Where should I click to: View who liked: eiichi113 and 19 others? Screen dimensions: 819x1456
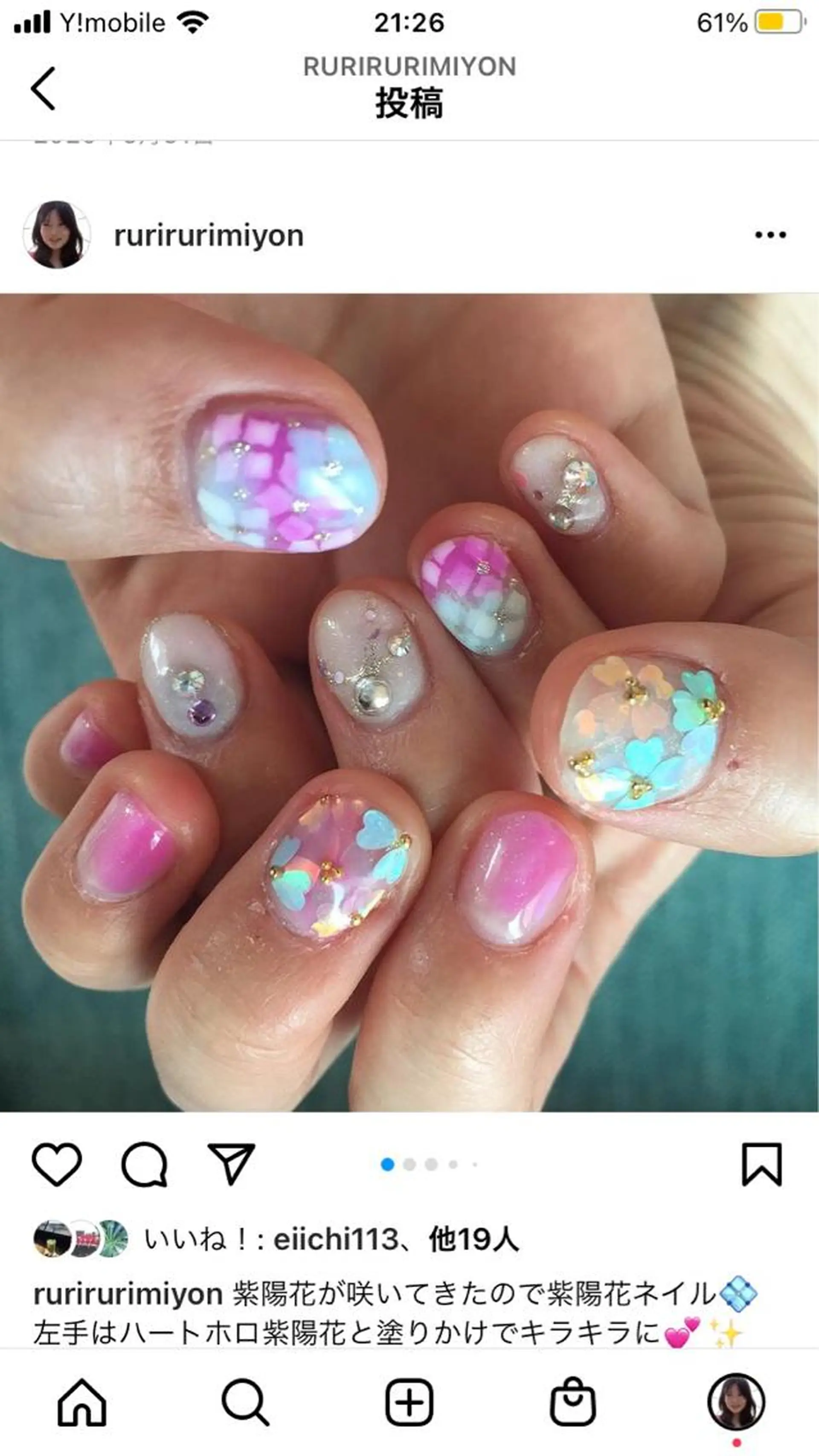(331, 1240)
